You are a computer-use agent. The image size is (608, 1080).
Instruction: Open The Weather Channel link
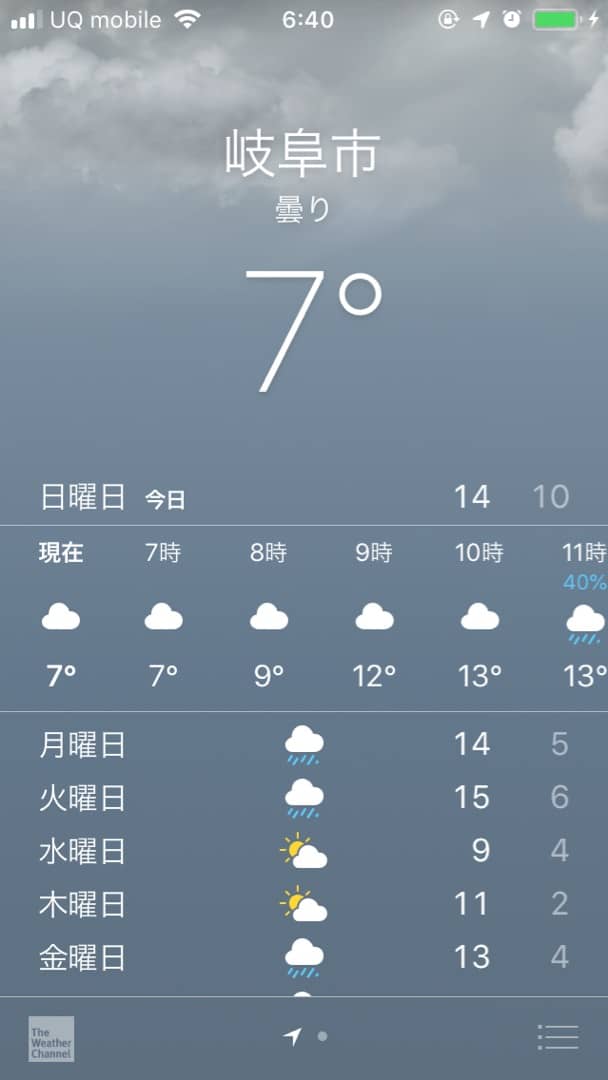tap(51, 1039)
